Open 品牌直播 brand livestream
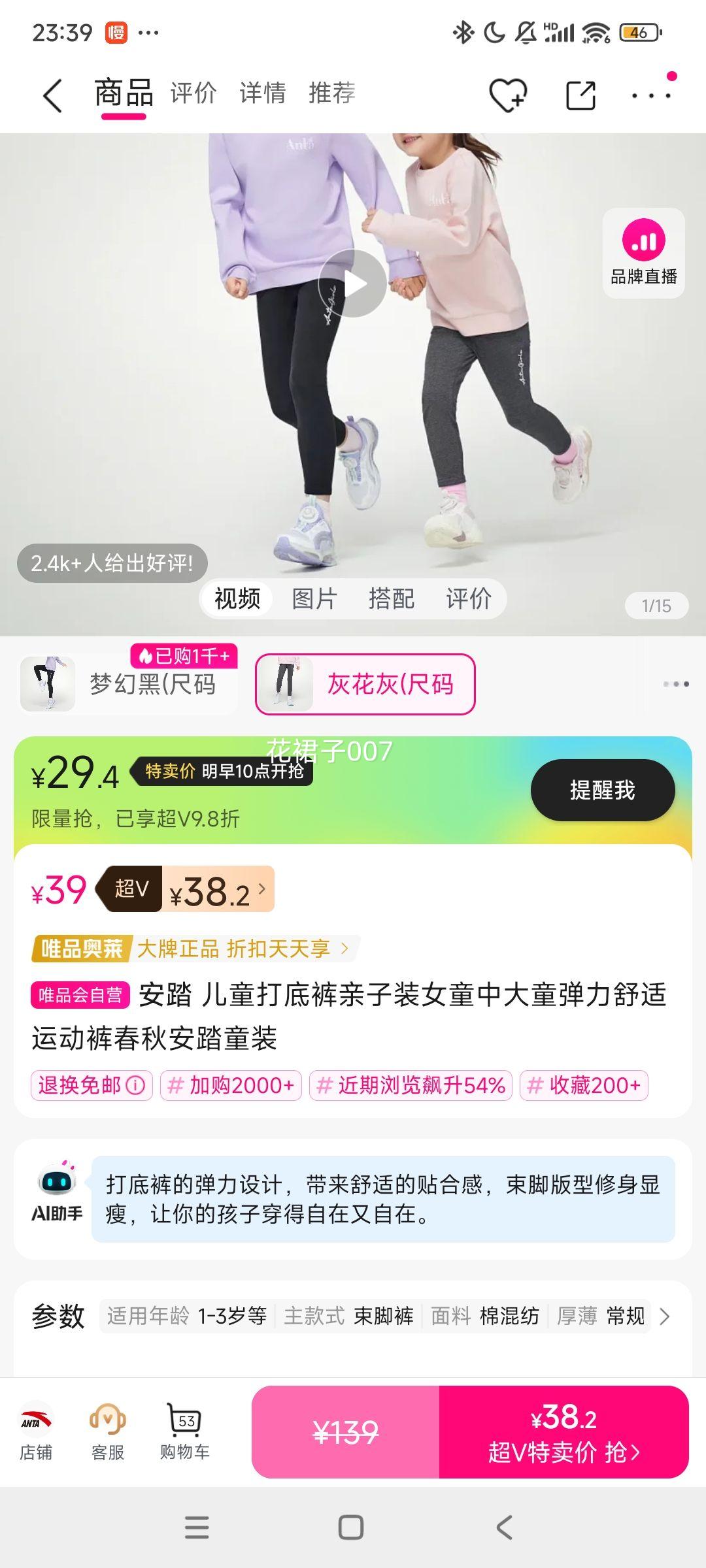 tap(643, 253)
